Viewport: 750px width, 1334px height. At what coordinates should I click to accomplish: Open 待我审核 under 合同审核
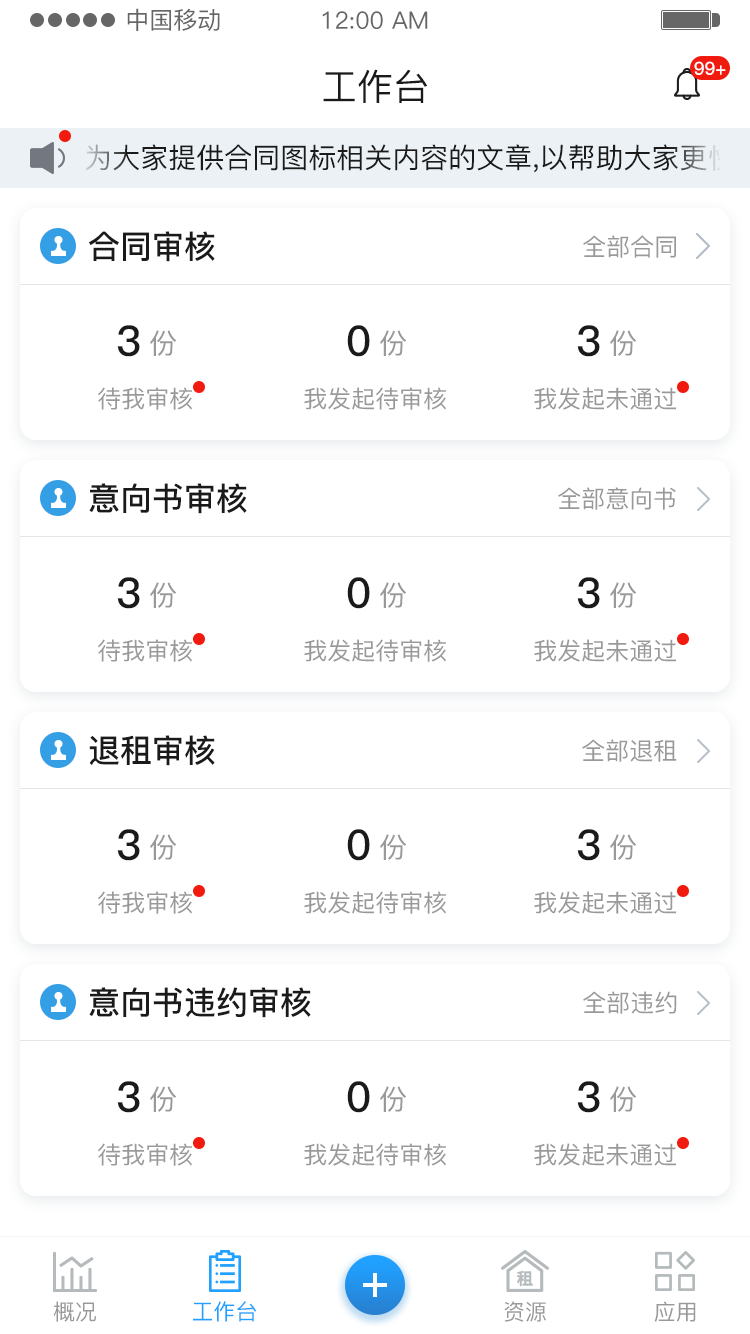tap(146, 363)
